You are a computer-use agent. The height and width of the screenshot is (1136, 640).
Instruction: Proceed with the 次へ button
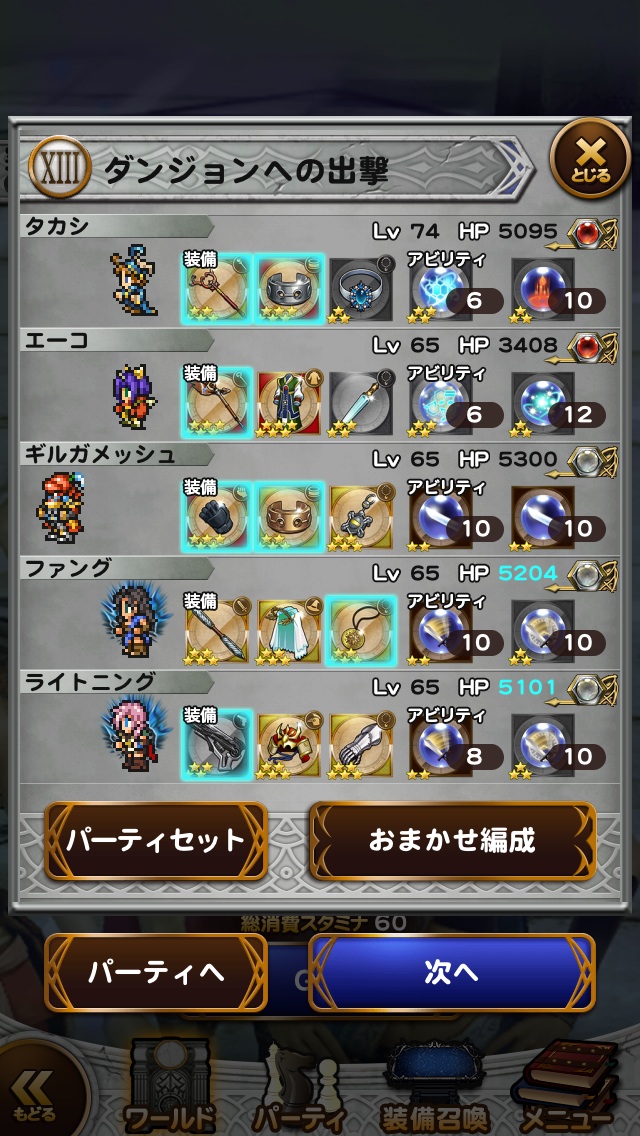coord(452,973)
